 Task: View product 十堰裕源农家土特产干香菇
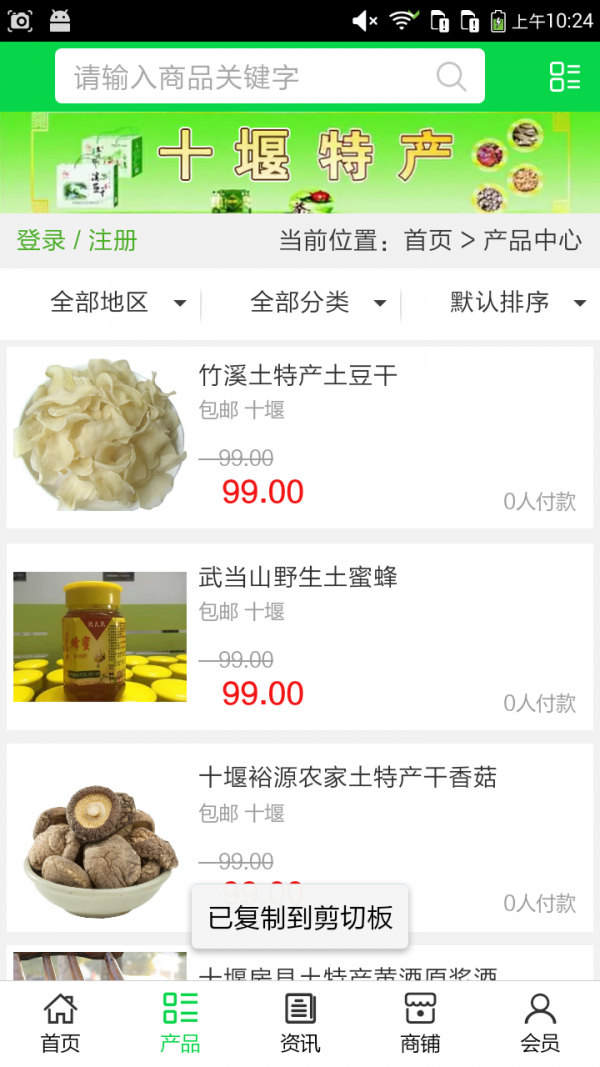pos(347,778)
